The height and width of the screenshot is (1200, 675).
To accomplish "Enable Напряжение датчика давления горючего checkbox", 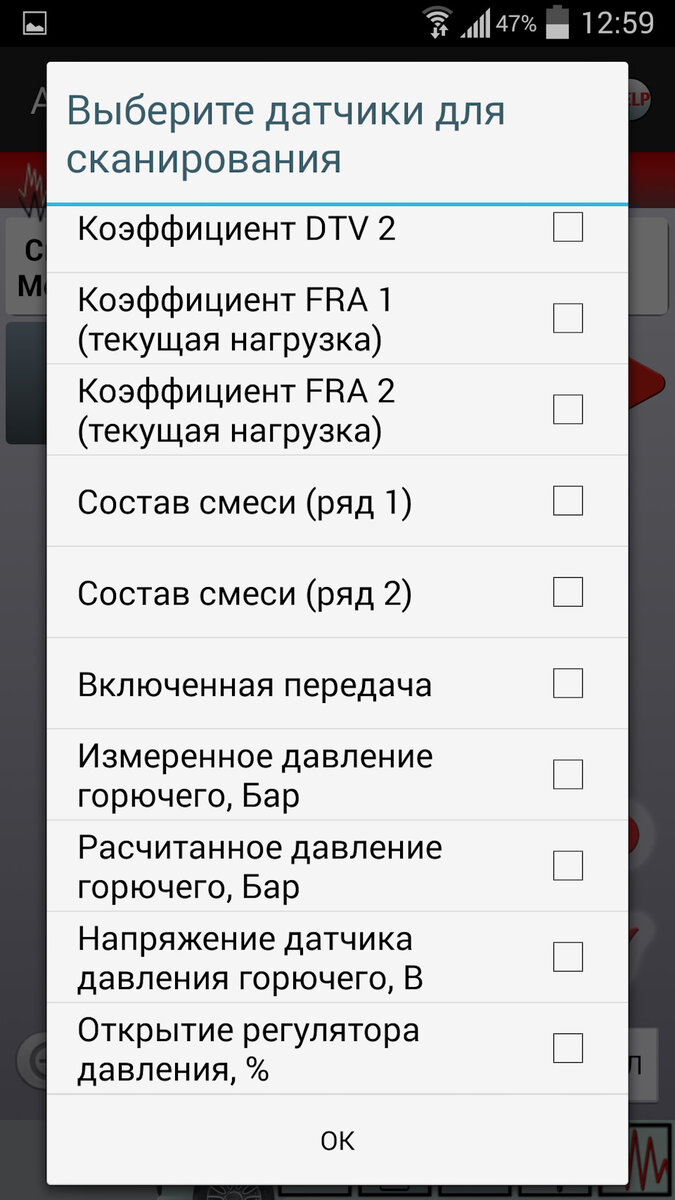I will point(568,957).
